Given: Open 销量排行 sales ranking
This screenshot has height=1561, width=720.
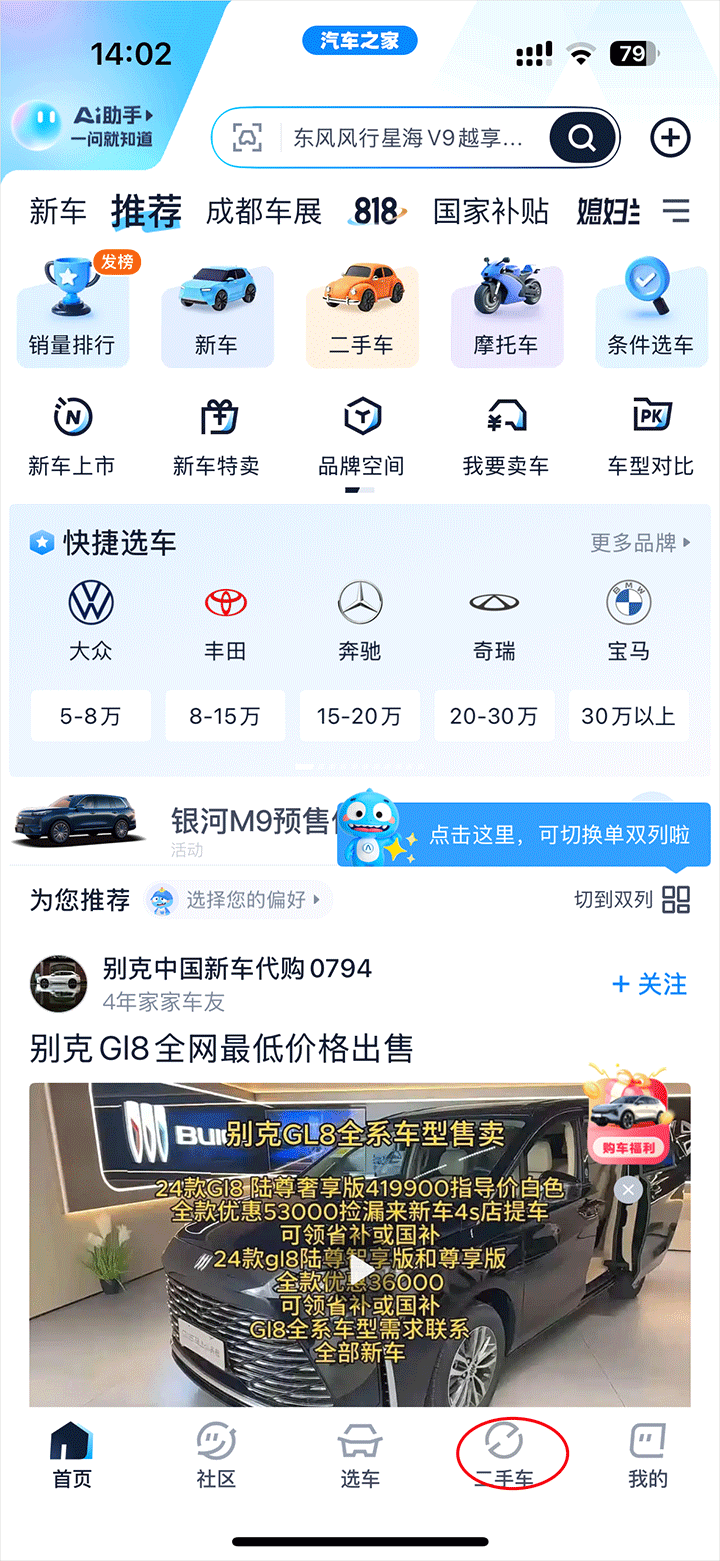Looking at the screenshot, I should click(71, 310).
